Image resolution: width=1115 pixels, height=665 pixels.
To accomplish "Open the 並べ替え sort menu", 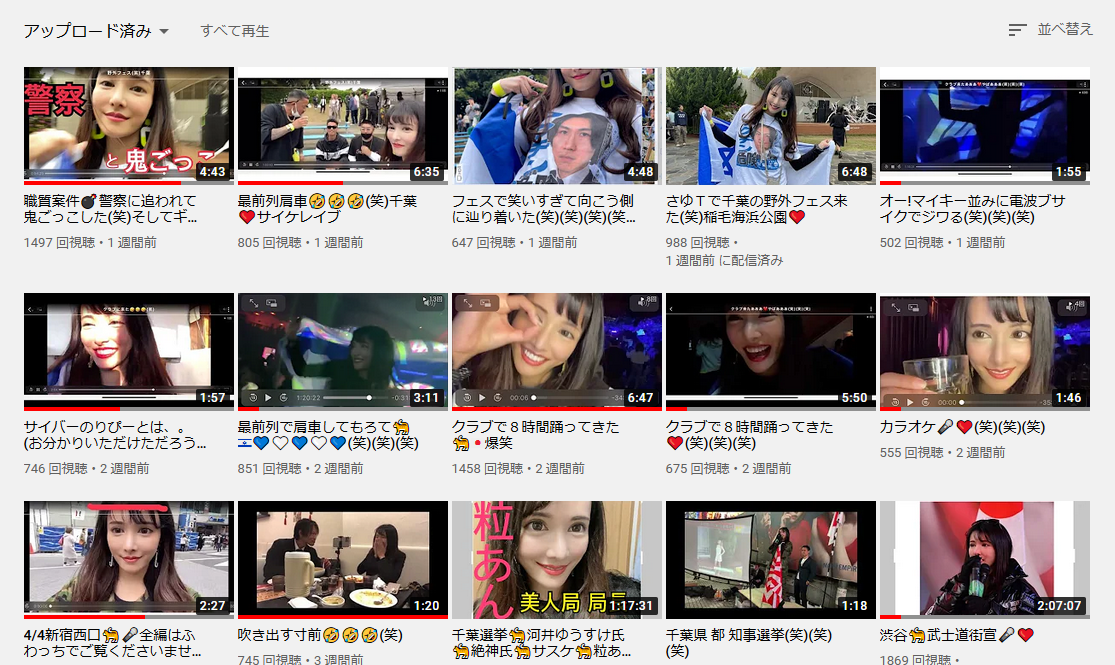I will pos(1050,30).
